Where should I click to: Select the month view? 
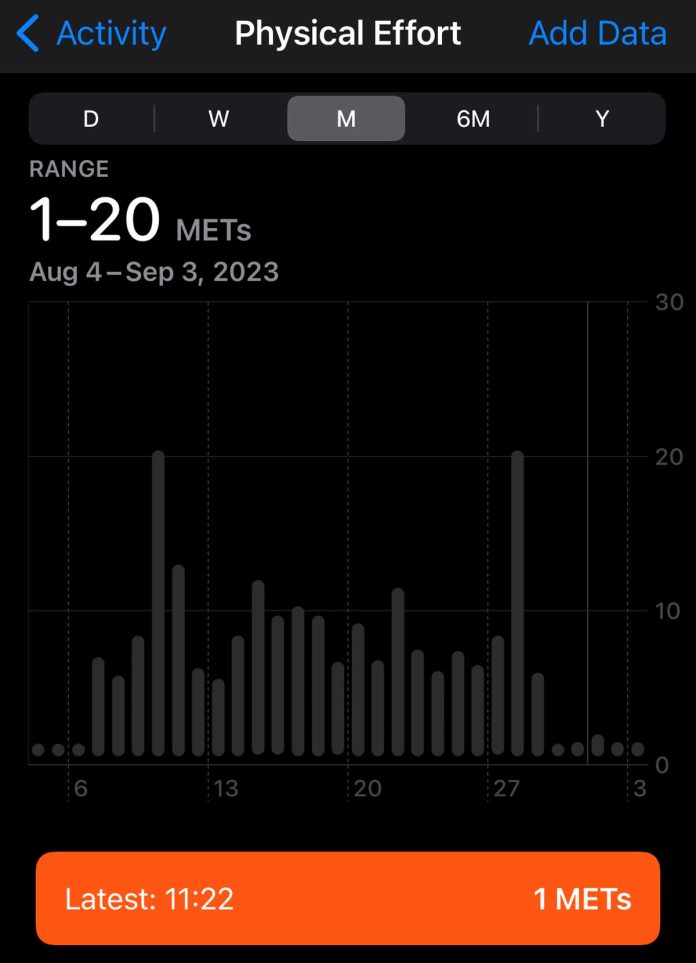346,119
